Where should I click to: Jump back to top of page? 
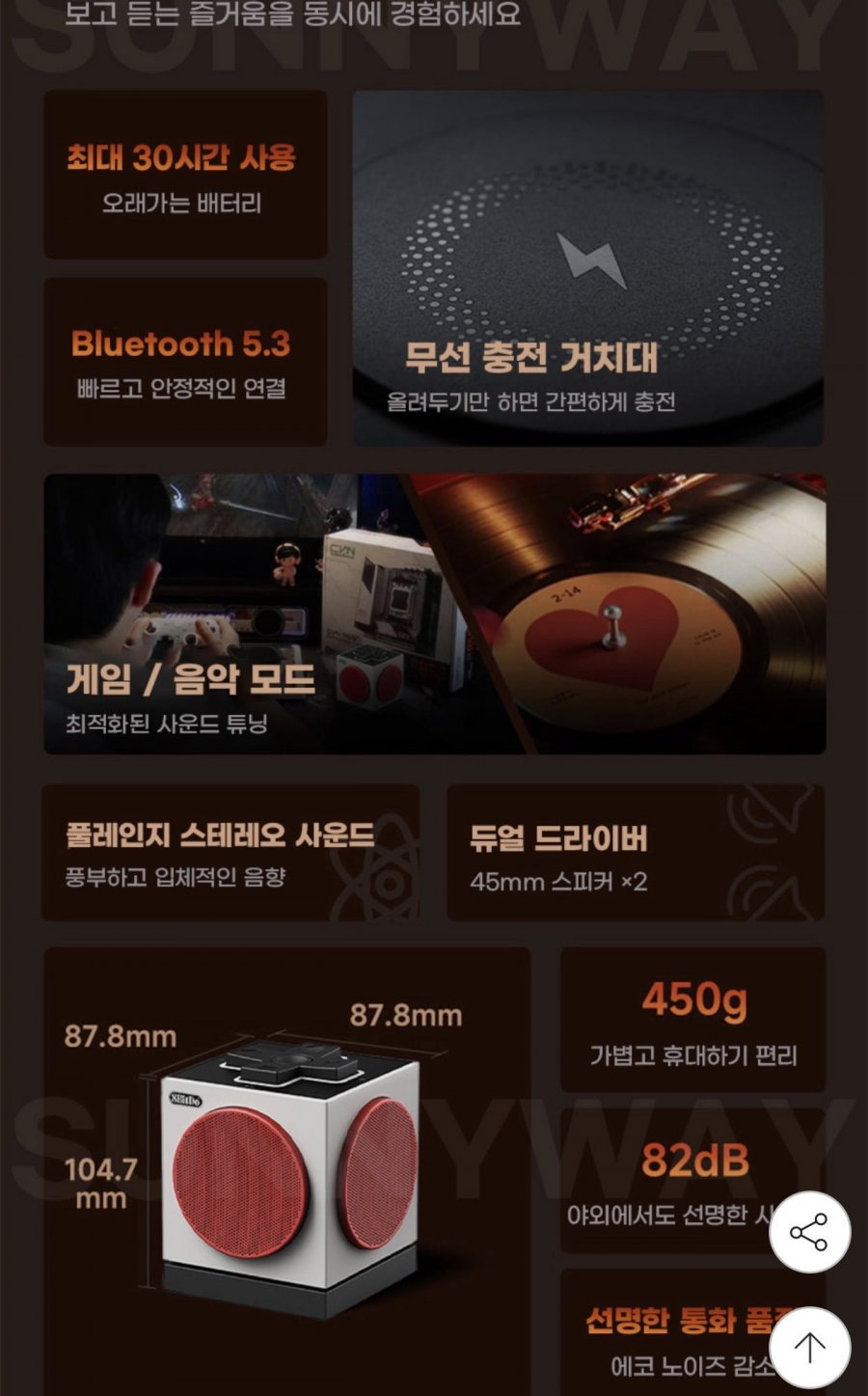[809, 1347]
